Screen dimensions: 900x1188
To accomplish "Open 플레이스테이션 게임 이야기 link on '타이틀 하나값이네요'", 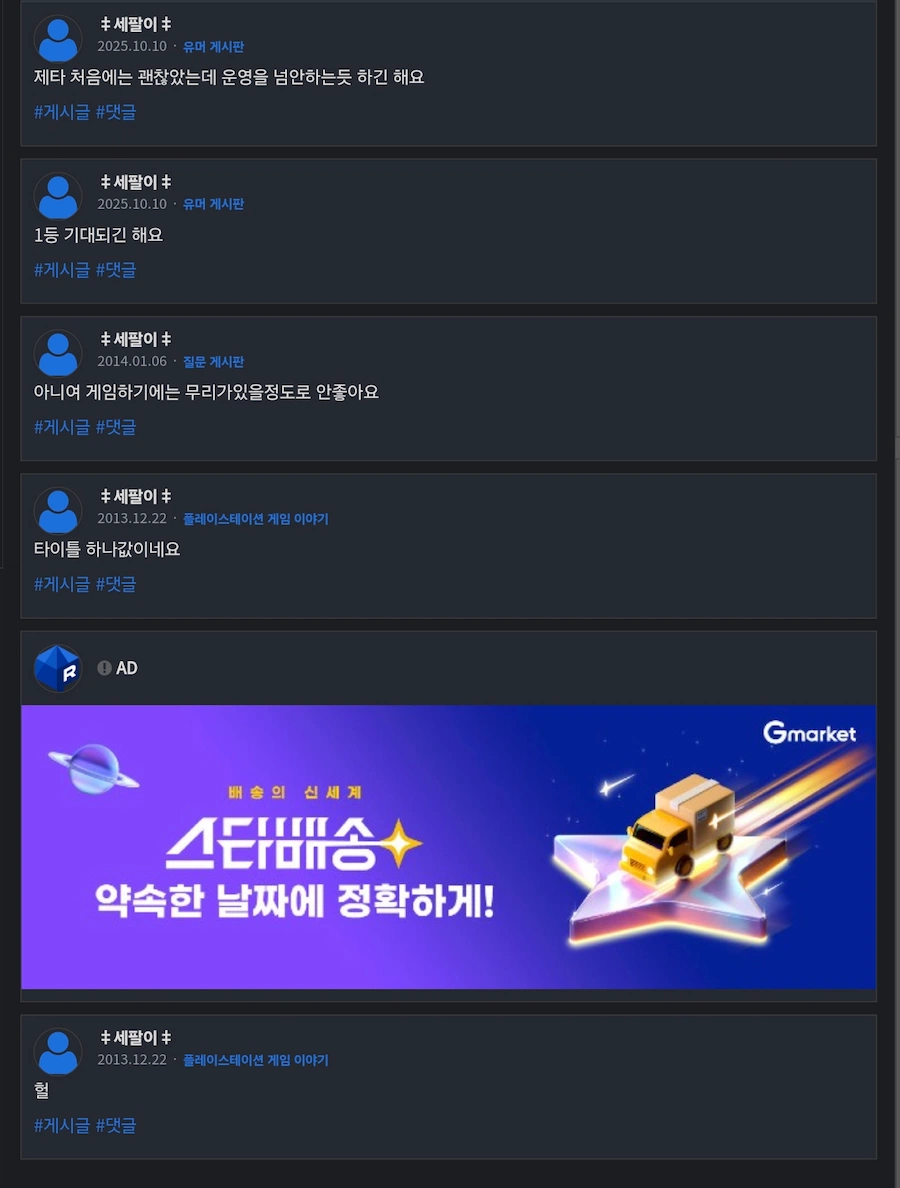I will click(255, 519).
